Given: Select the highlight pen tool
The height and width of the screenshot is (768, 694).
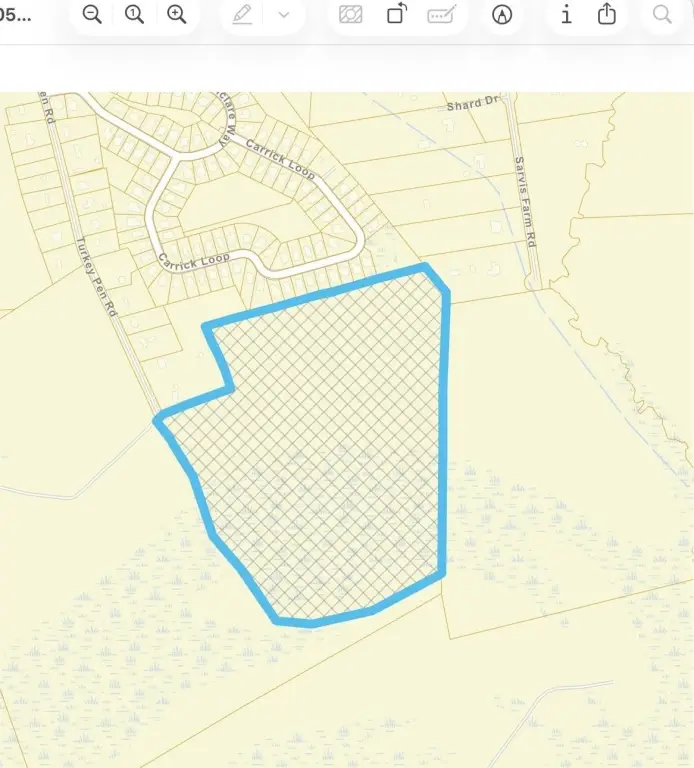Looking at the screenshot, I should click(242, 15).
